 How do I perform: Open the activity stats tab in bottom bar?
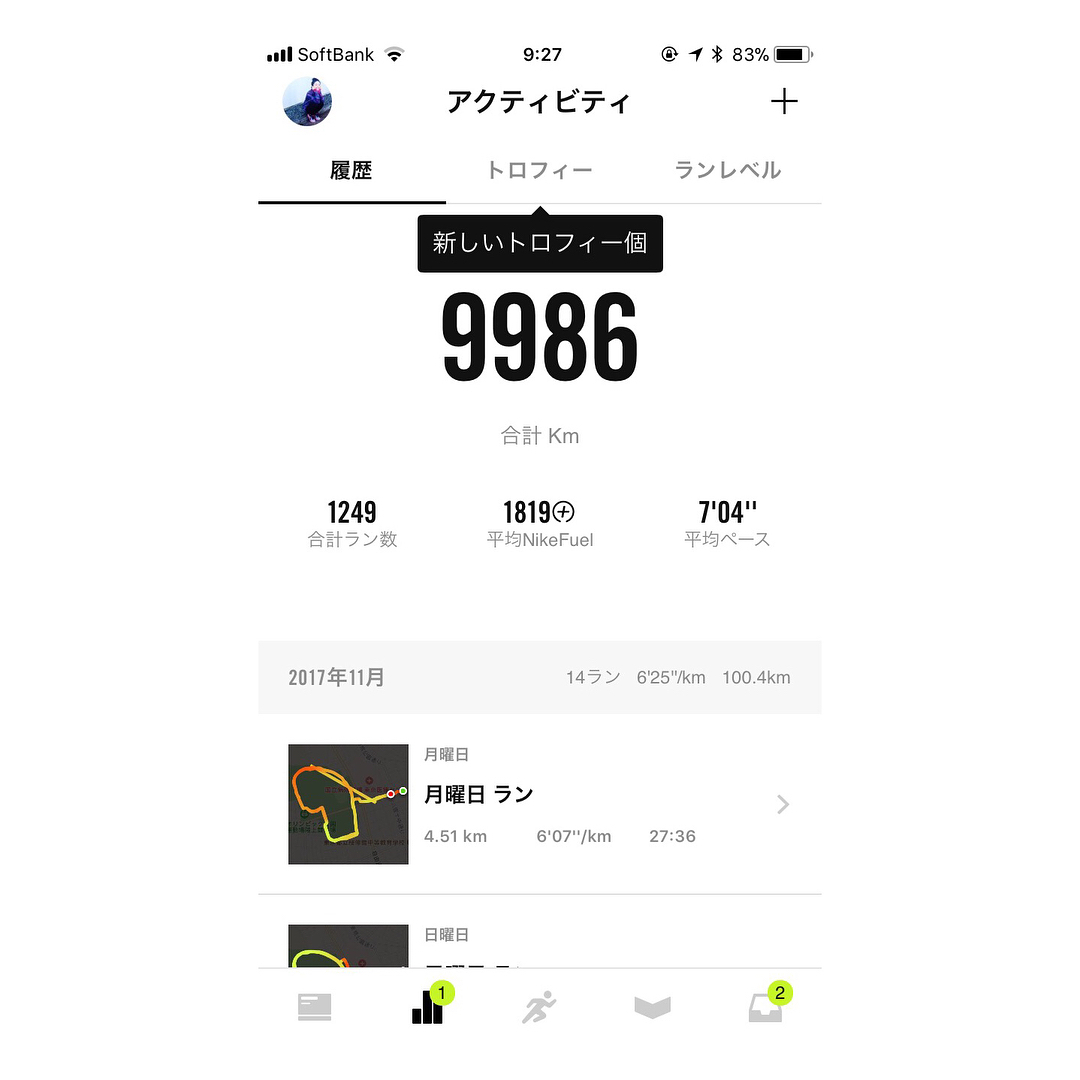pos(427,1008)
